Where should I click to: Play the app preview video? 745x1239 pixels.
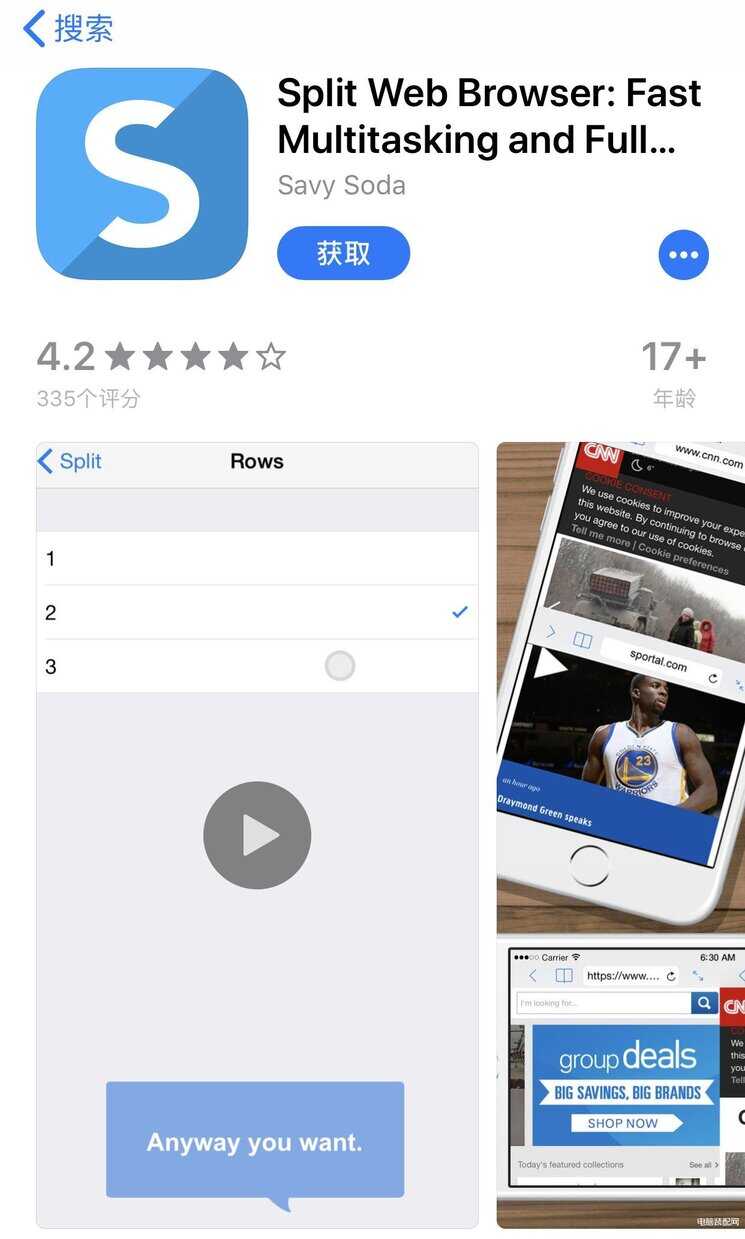point(257,835)
